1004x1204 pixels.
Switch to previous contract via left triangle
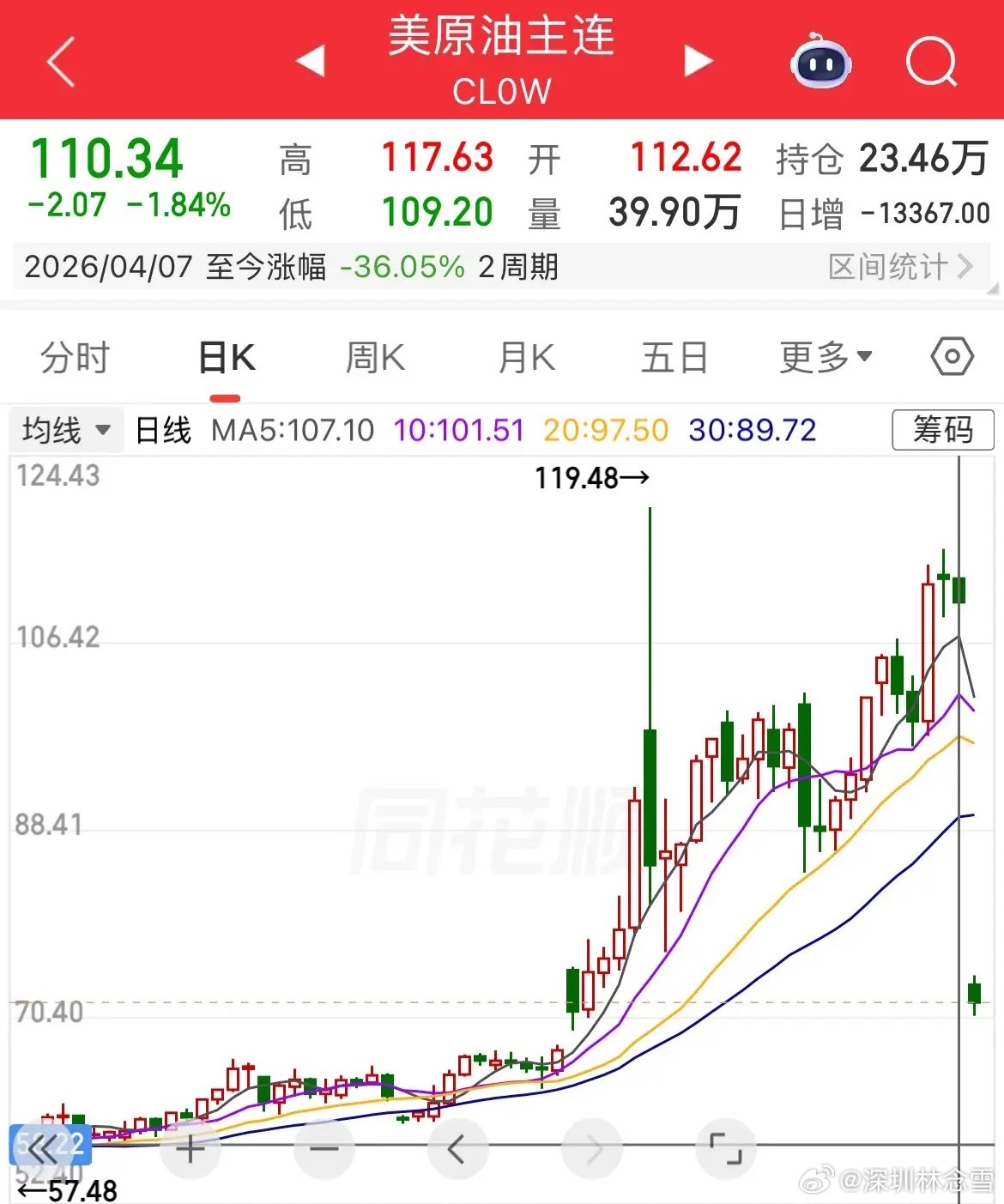[x=311, y=61]
